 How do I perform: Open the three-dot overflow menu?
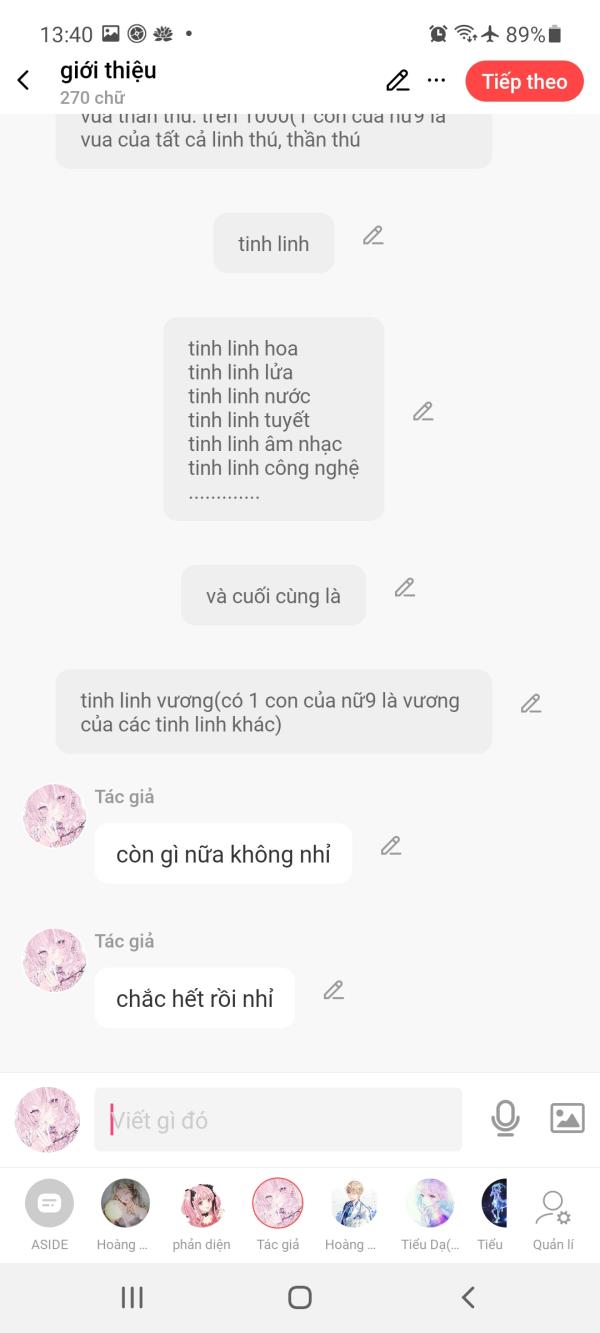tap(436, 81)
